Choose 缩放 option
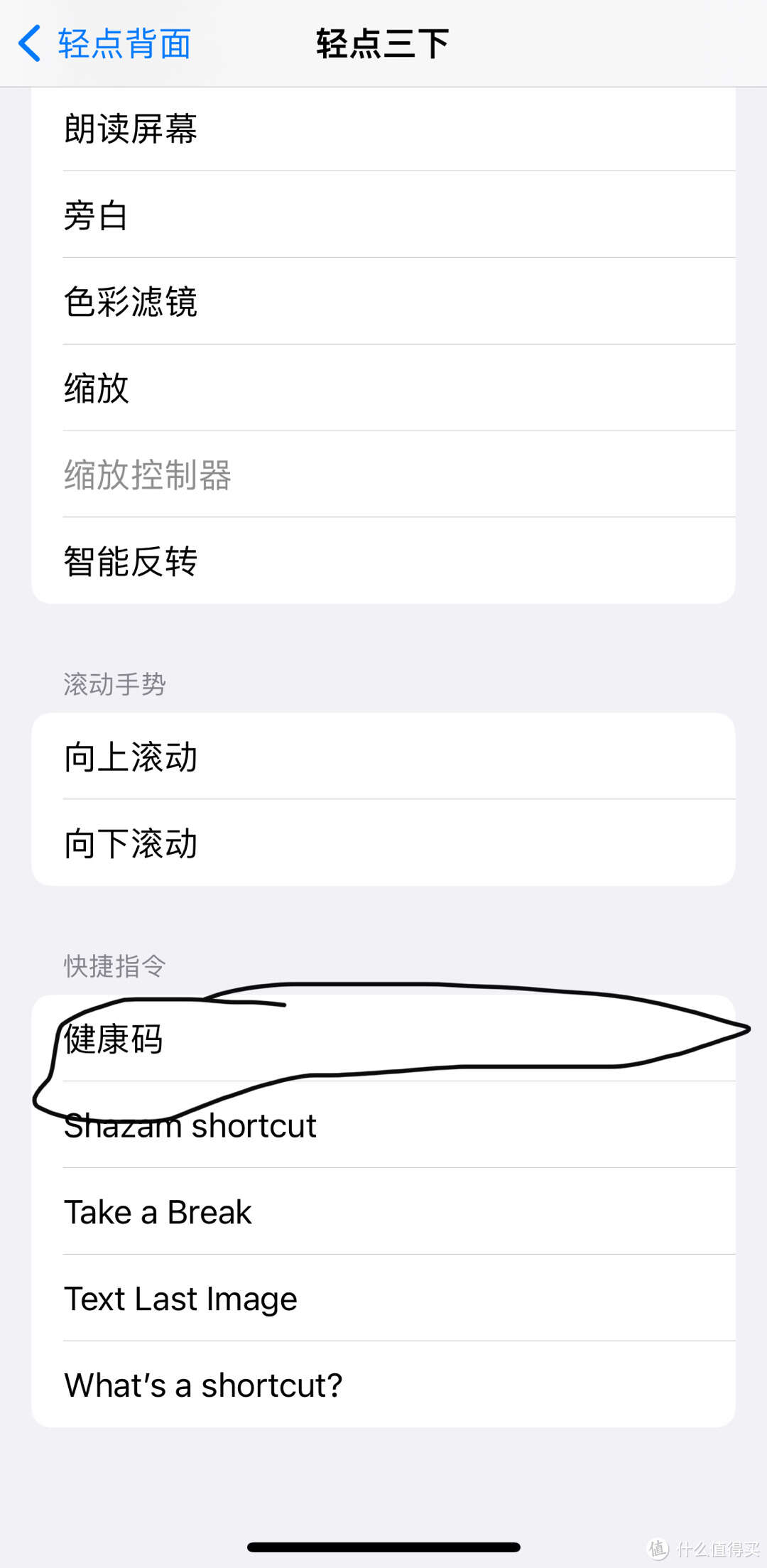 pos(383,388)
